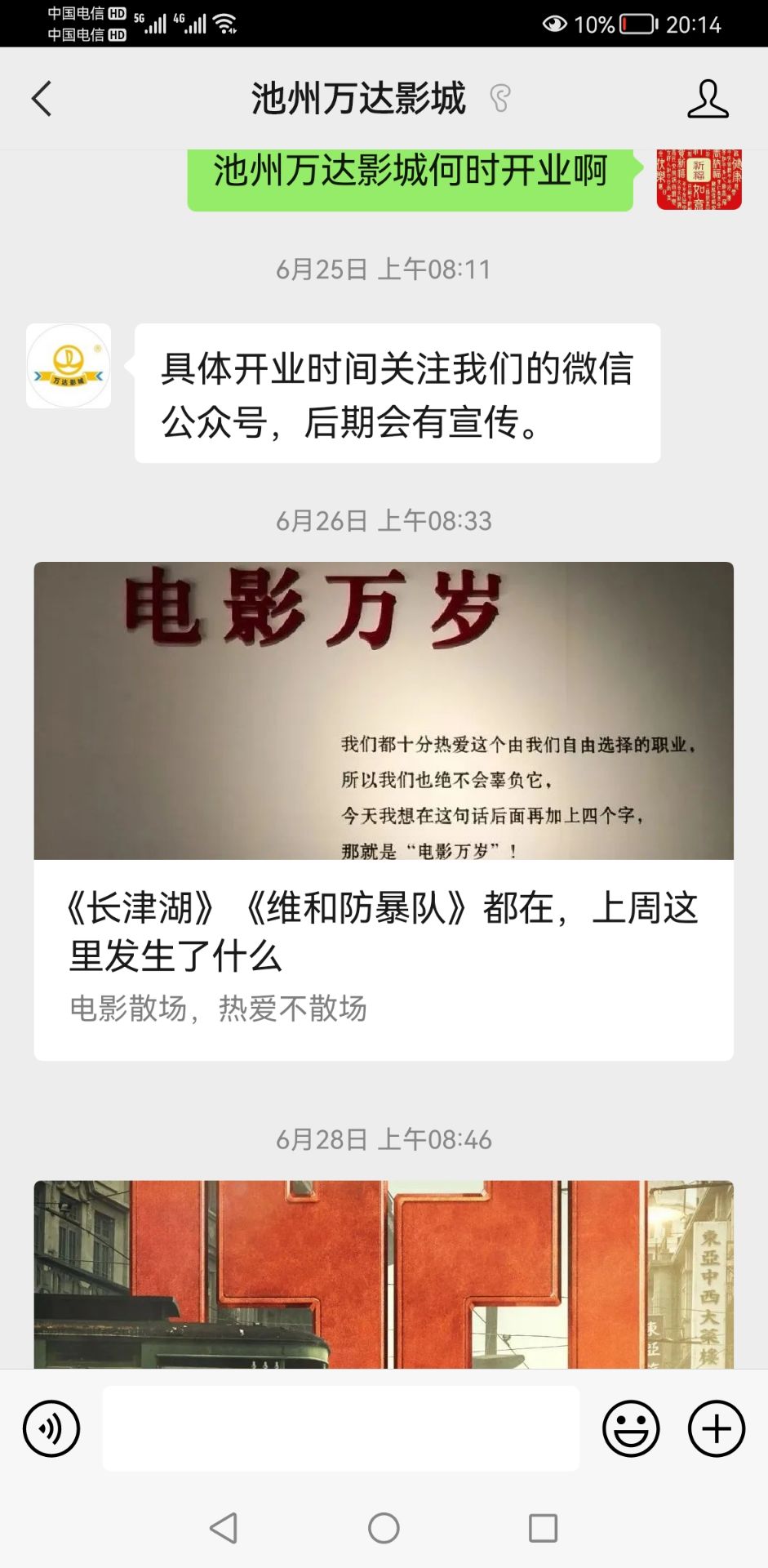Switch to voice input mode
Image resolution: width=768 pixels, height=1568 pixels.
click(x=51, y=1428)
